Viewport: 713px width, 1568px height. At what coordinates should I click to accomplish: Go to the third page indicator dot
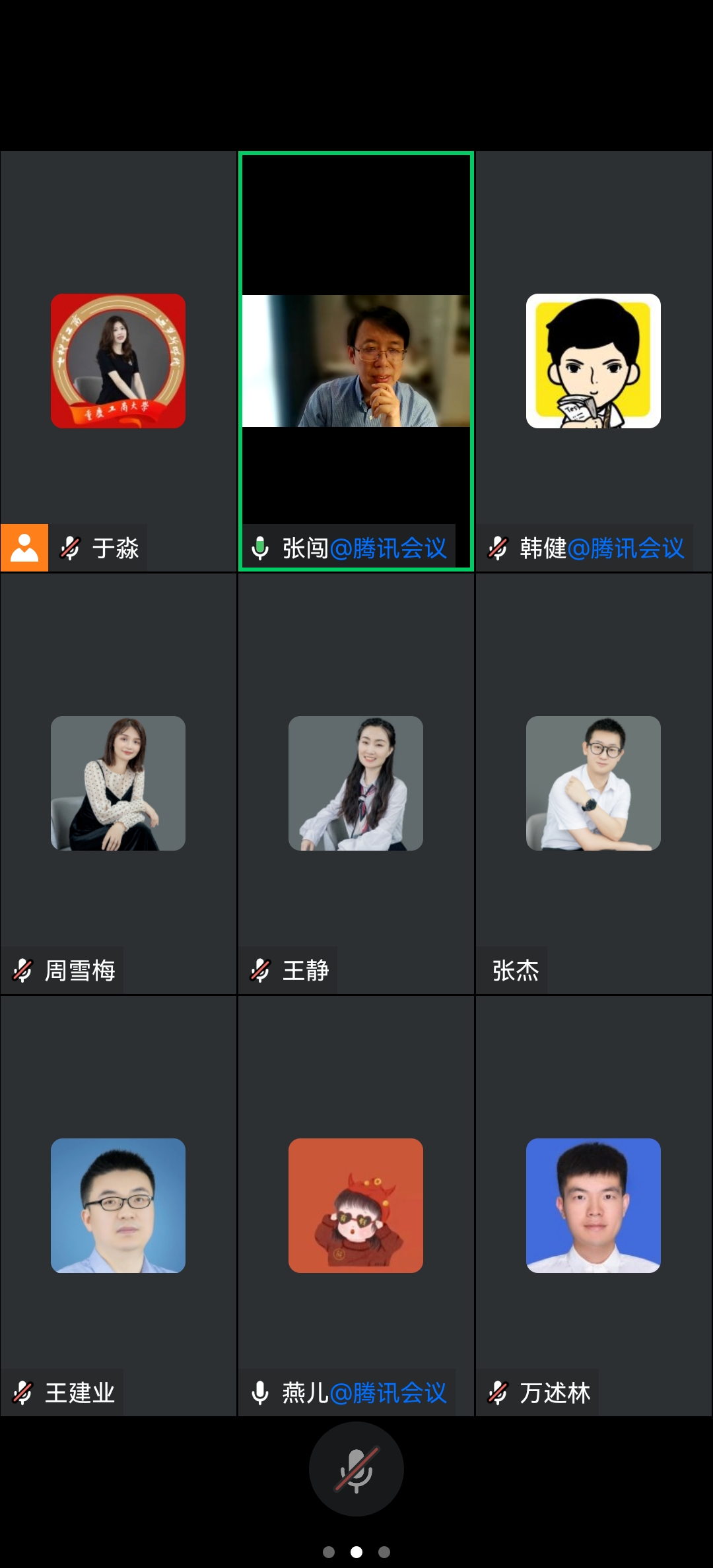[384, 1552]
